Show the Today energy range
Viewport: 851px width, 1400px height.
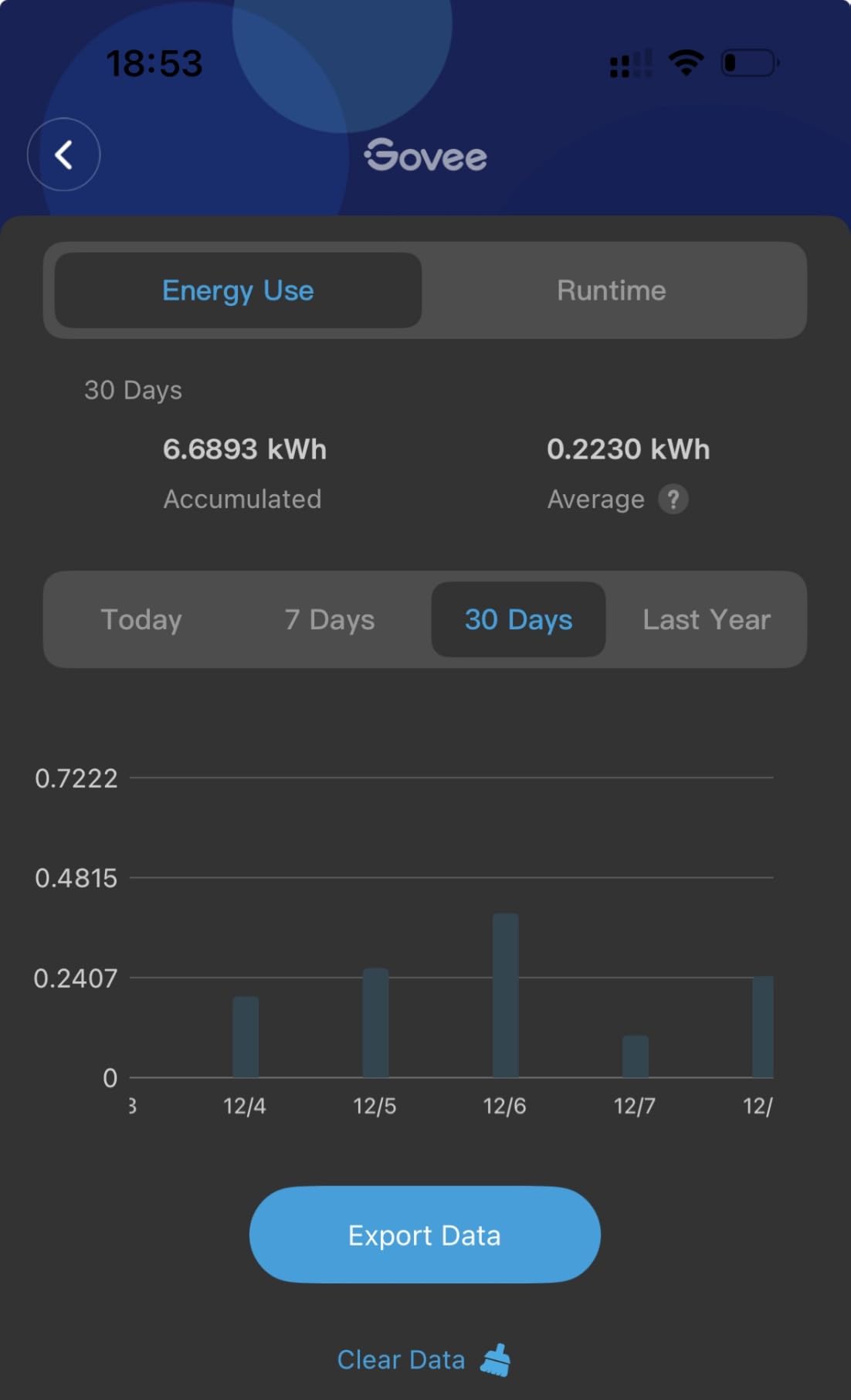[x=141, y=619]
